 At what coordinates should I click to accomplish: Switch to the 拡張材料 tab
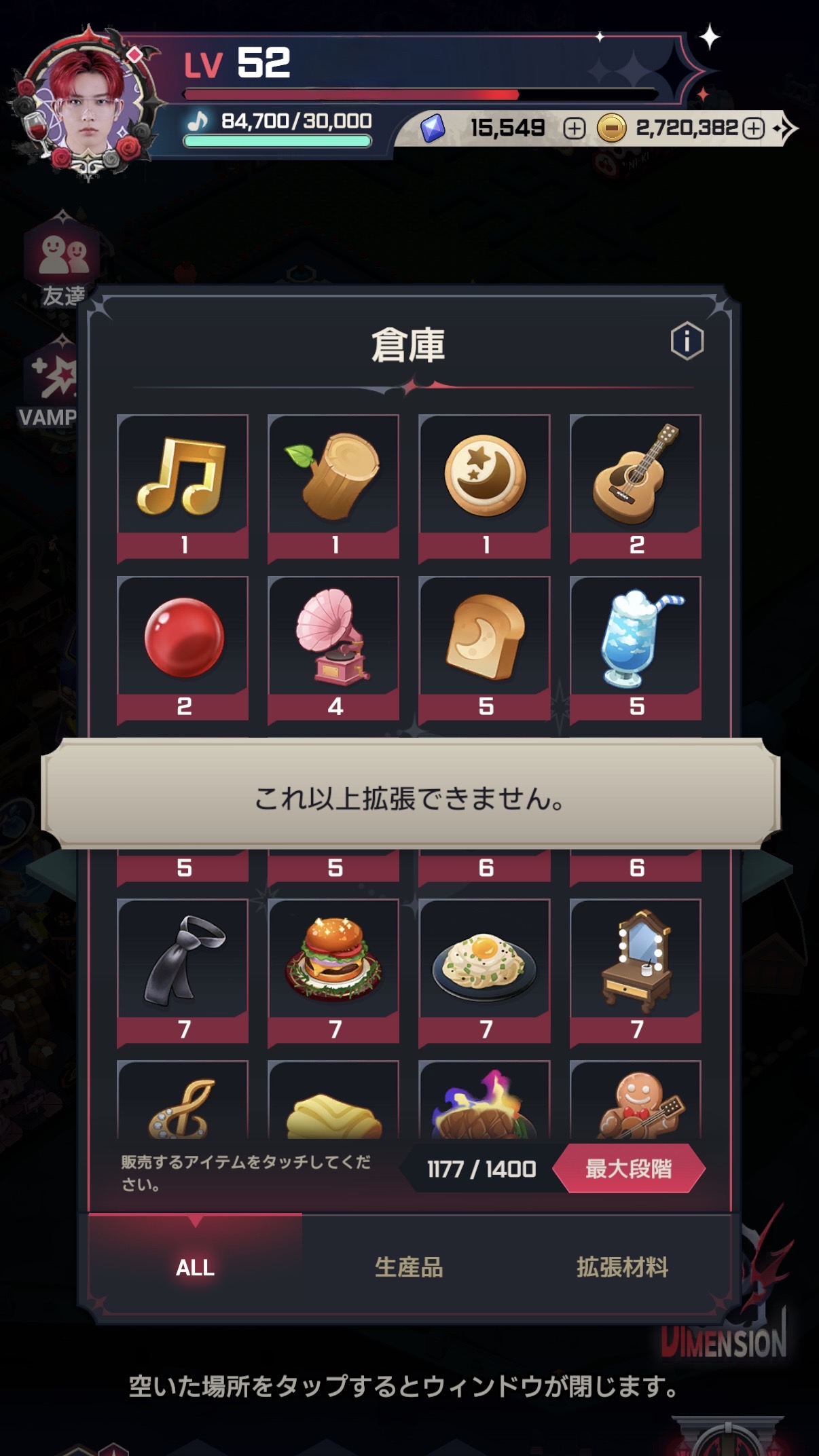[x=622, y=1267]
